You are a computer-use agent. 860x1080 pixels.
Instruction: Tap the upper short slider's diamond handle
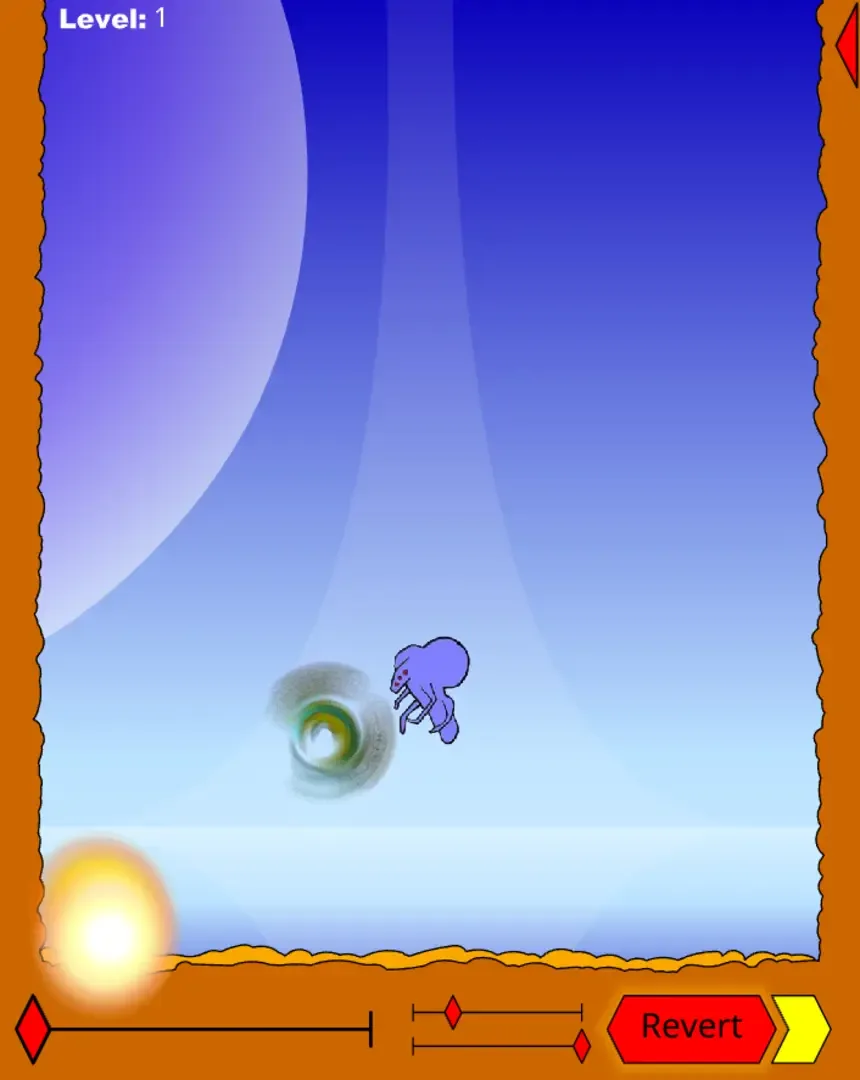(x=452, y=1012)
